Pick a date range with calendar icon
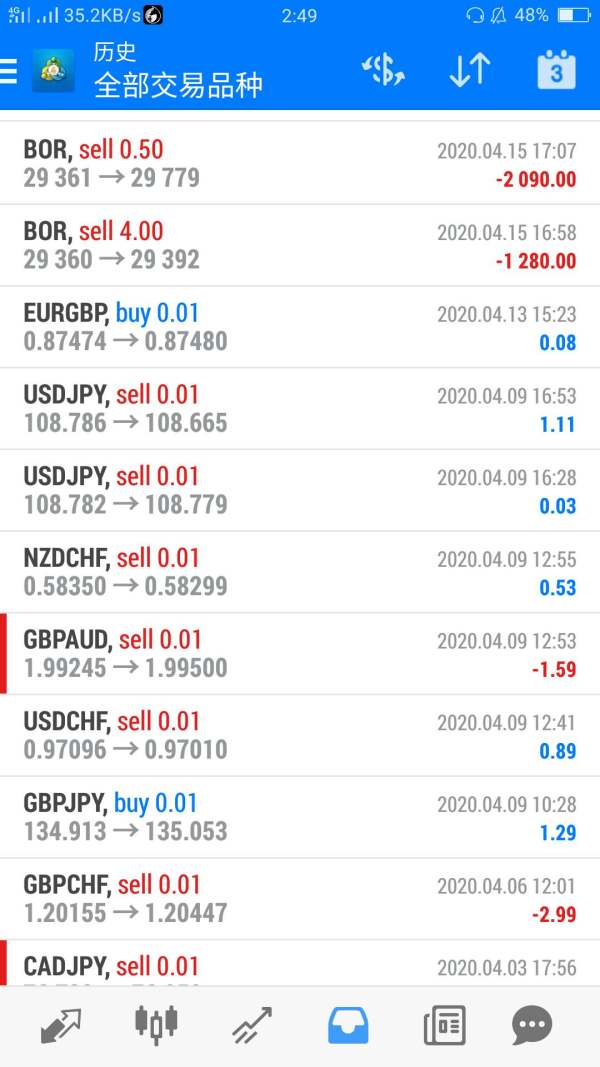Screen dimensions: 600x1067 pos(556,70)
